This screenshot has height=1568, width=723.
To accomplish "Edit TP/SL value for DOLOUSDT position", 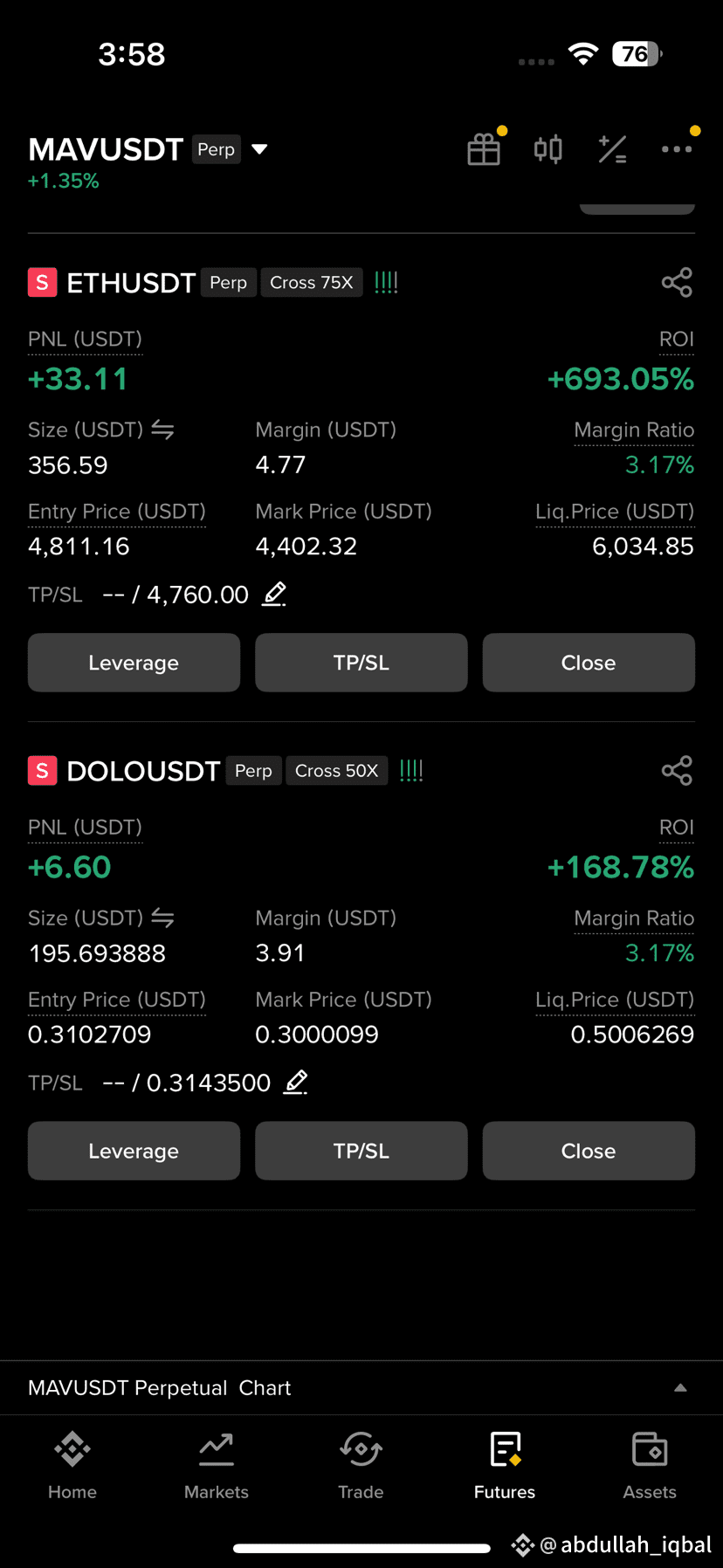I will pos(296,1082).
